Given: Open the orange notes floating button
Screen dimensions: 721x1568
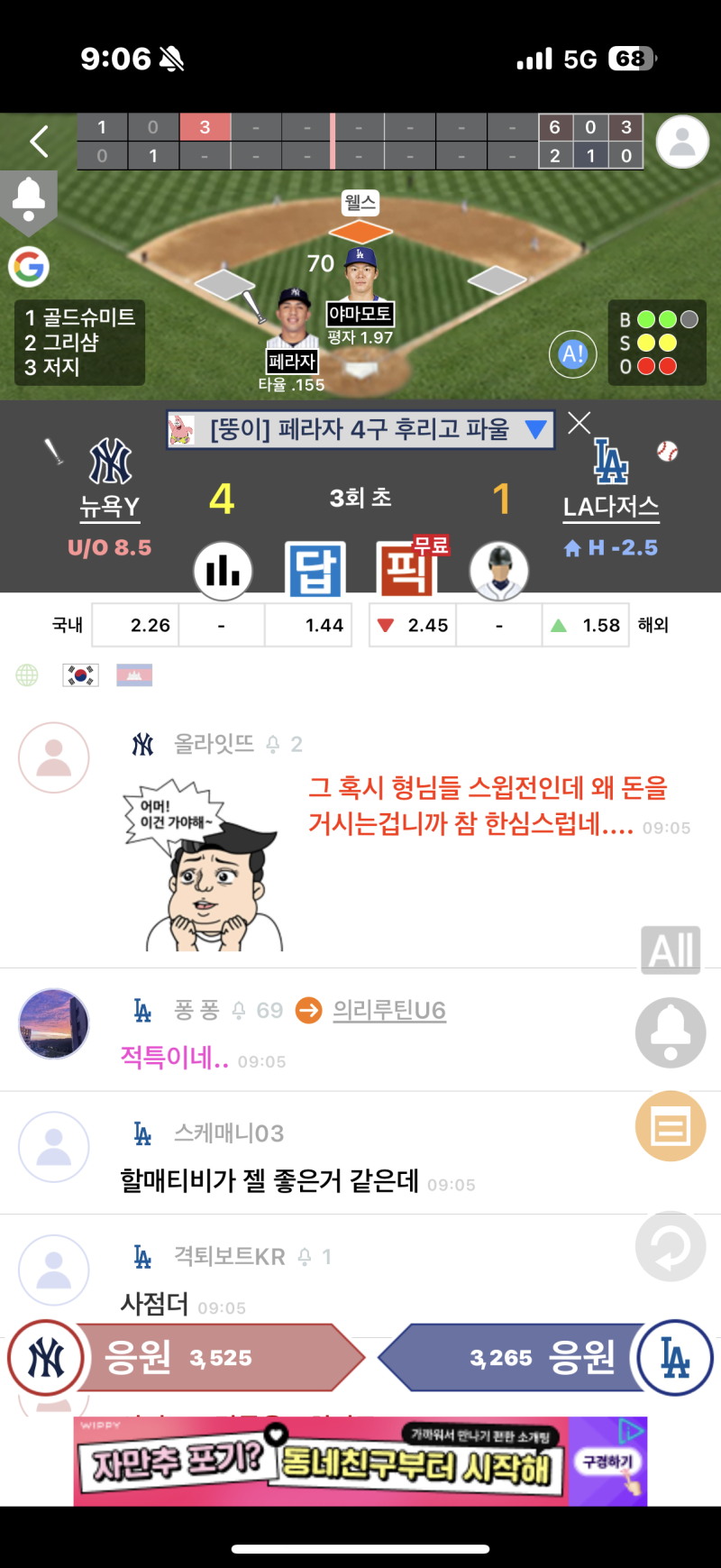Looking at the screenshot, I should pos(671,1126).
